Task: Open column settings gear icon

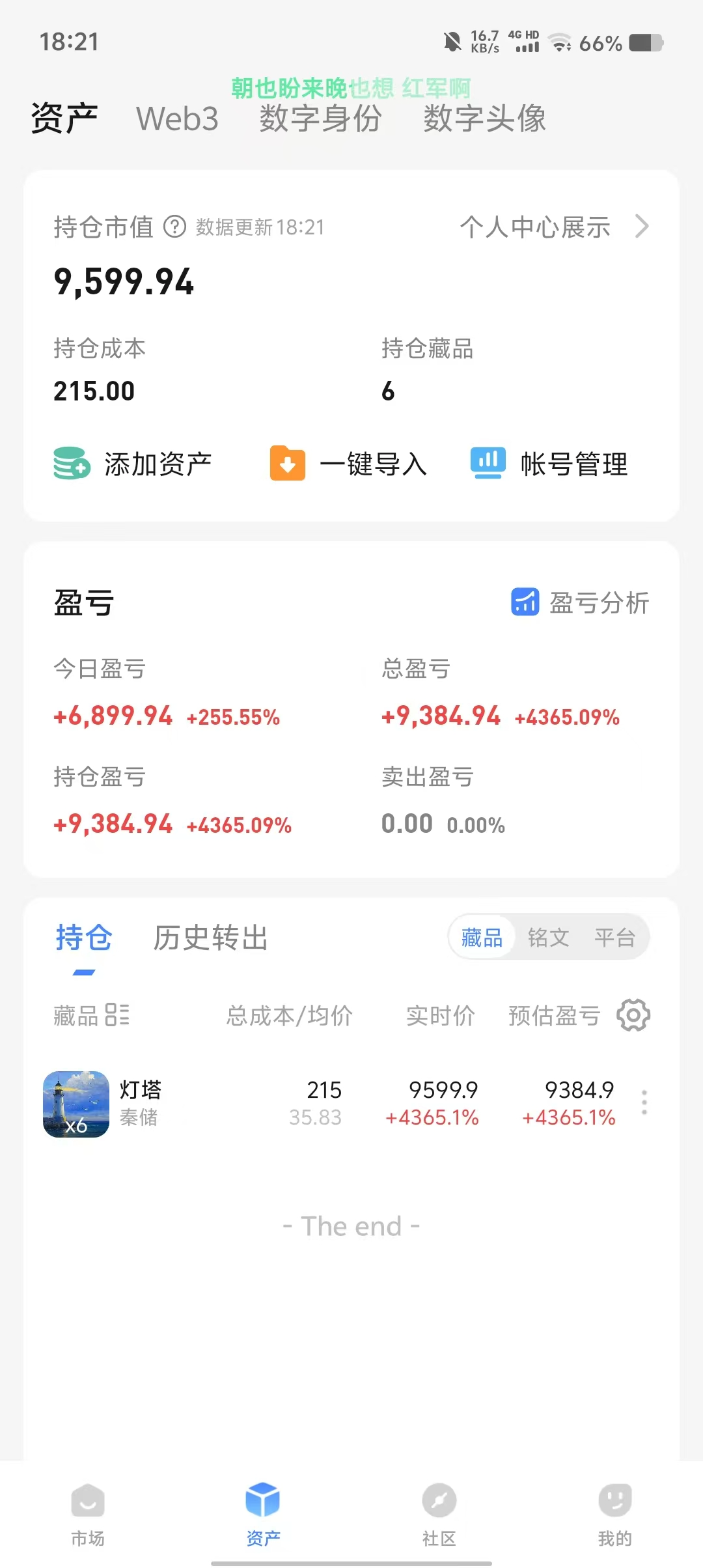Action: [x=633, y=1015]
